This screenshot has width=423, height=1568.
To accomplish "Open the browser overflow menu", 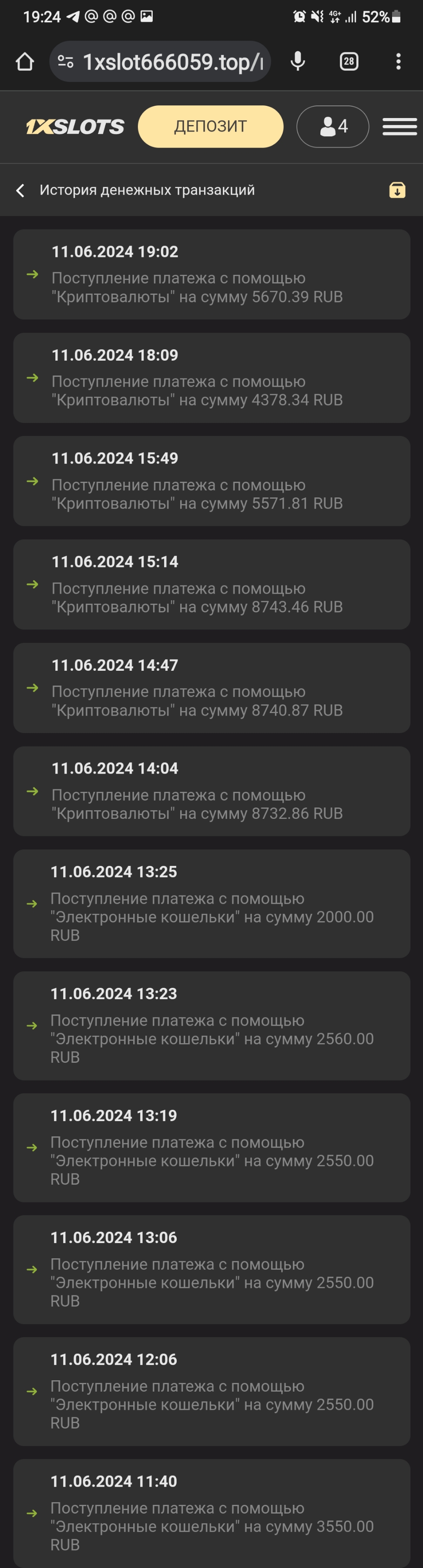I will [x=398, y=61].
